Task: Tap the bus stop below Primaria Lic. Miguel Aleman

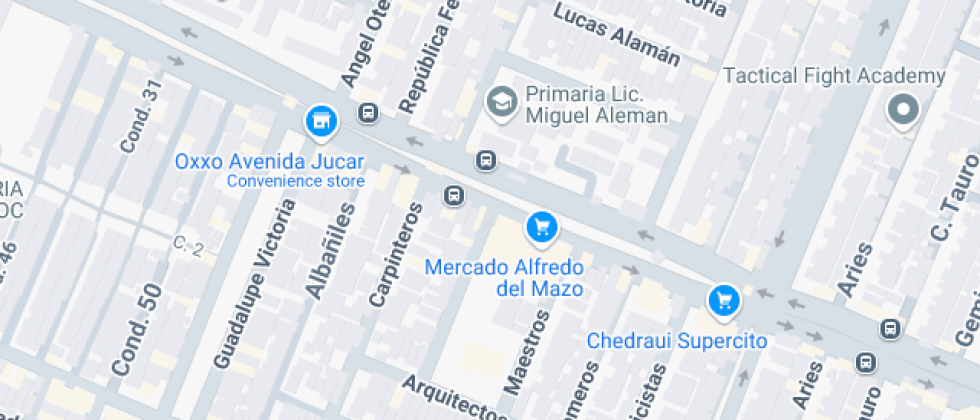Action: 486,160
